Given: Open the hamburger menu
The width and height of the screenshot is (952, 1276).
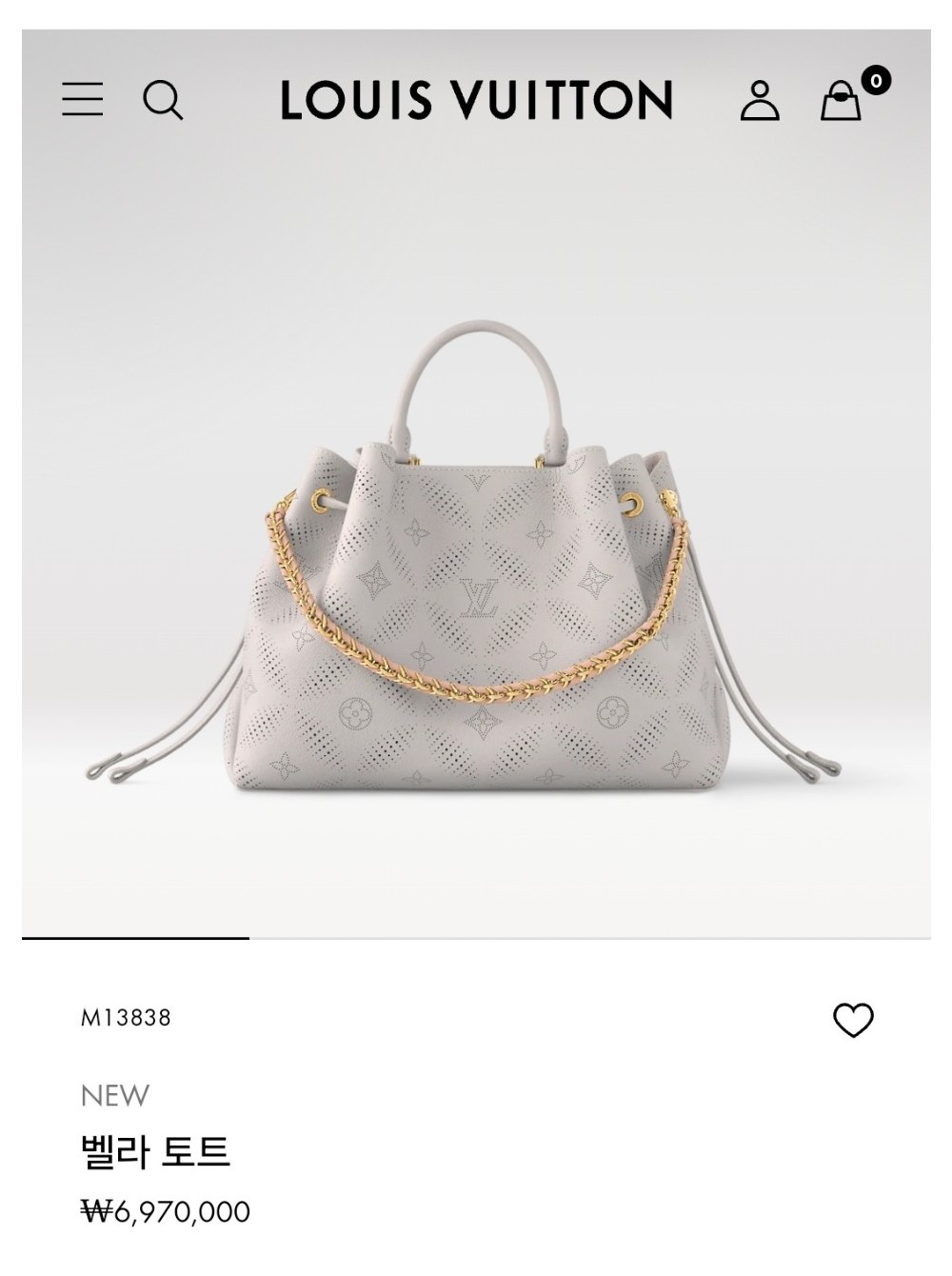Looking at the screenshot, I should click(83, 99).
